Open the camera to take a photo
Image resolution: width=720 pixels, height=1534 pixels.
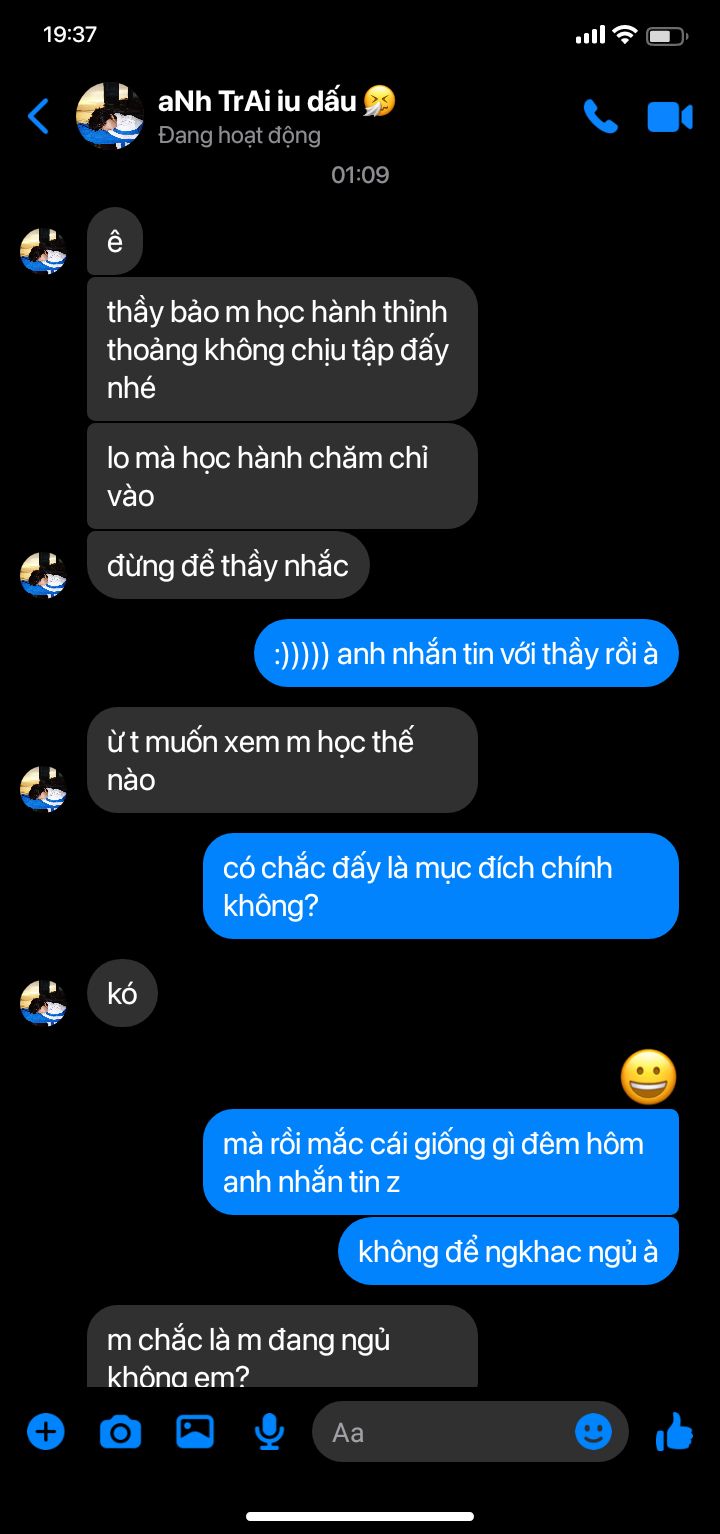tap(120, 1432)
